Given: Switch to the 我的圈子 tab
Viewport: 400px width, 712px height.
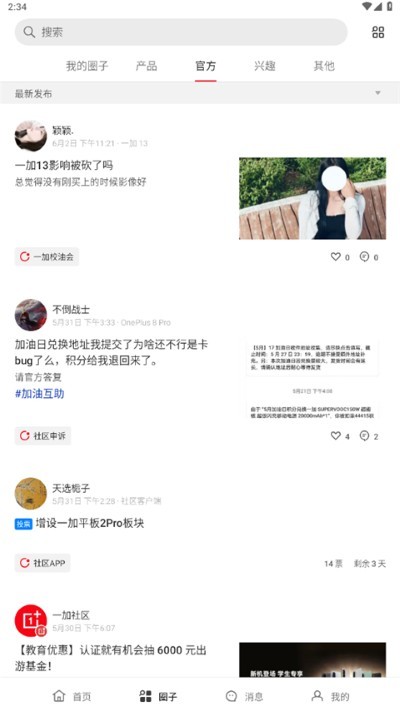Looking at the screenshot, I should point(87,66).
